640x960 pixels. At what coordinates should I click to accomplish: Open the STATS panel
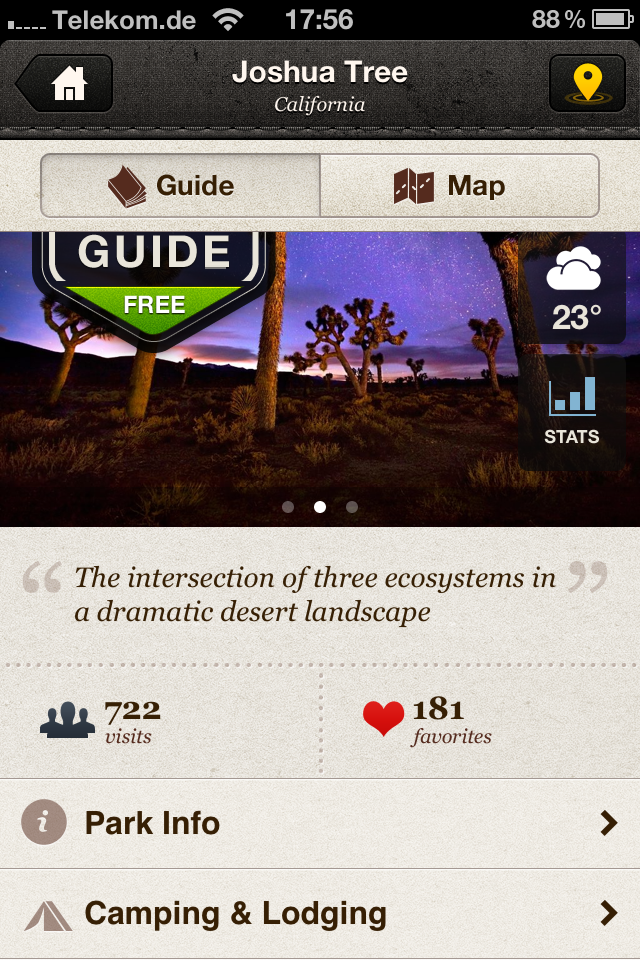pyautogui.click(x=572, y=412)
